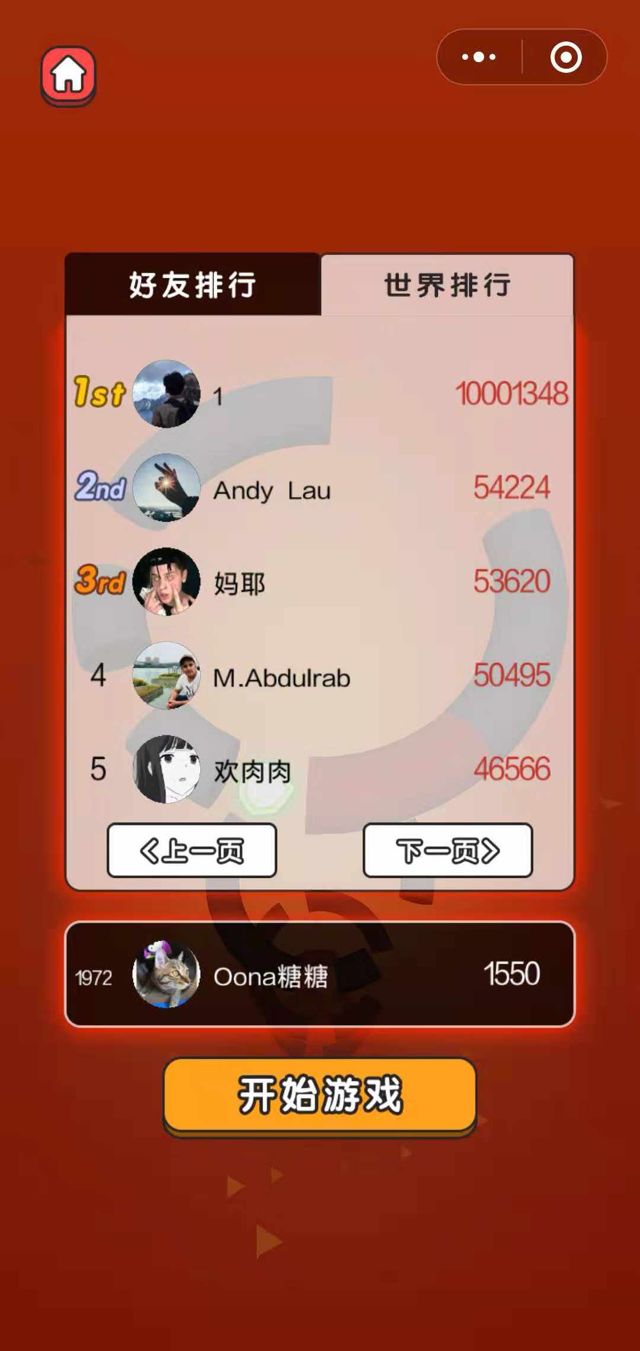Go to previous page with 上一页
The width and height of the screenshot is (640, 1351).
pos(192,851)
